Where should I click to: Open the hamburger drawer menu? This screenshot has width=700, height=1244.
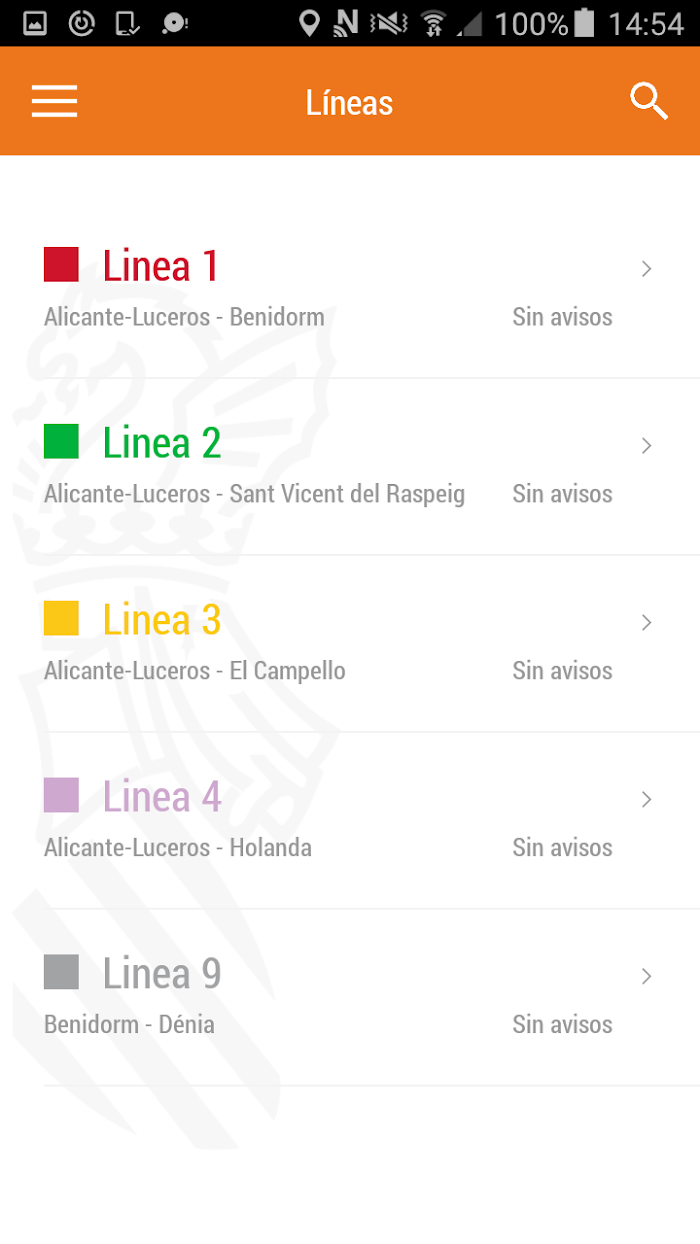point(54,101)
